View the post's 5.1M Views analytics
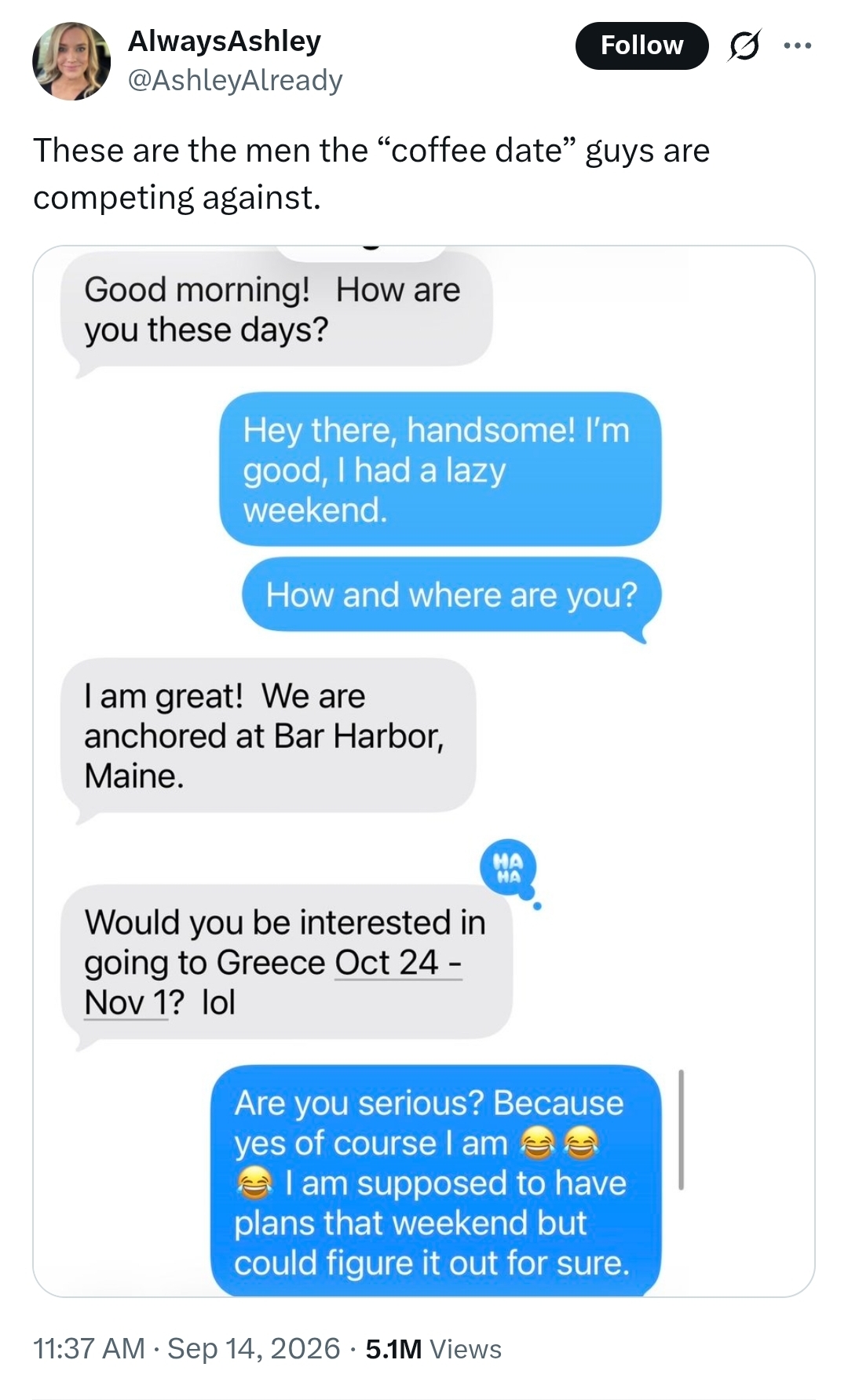This screenshot has height=1400, width=848. point(433,1349)
